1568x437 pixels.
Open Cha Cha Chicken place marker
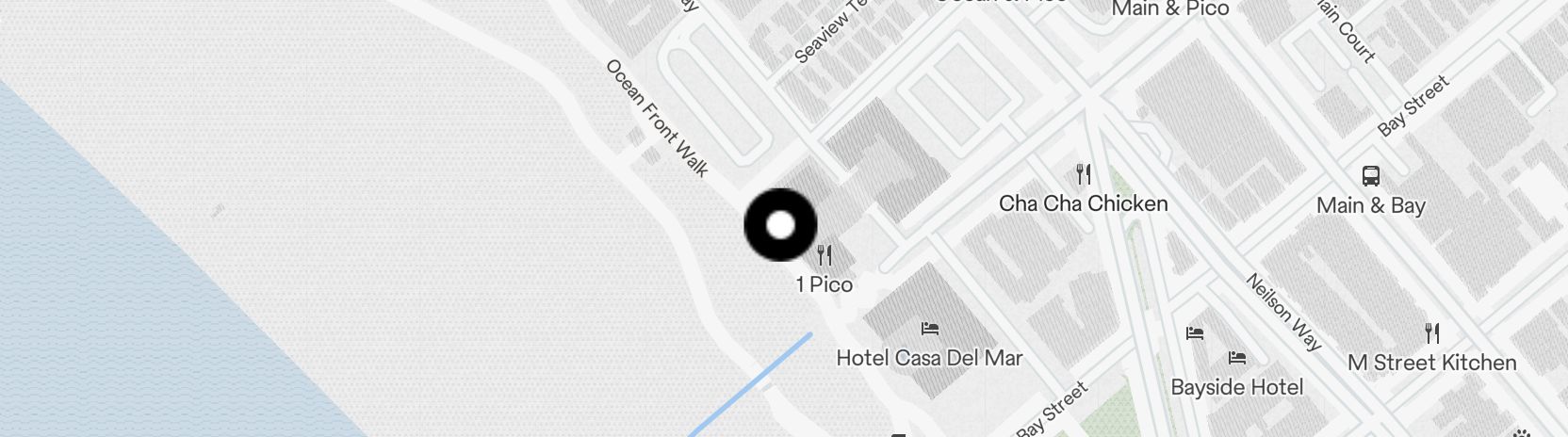click(x=1084, y=175)
